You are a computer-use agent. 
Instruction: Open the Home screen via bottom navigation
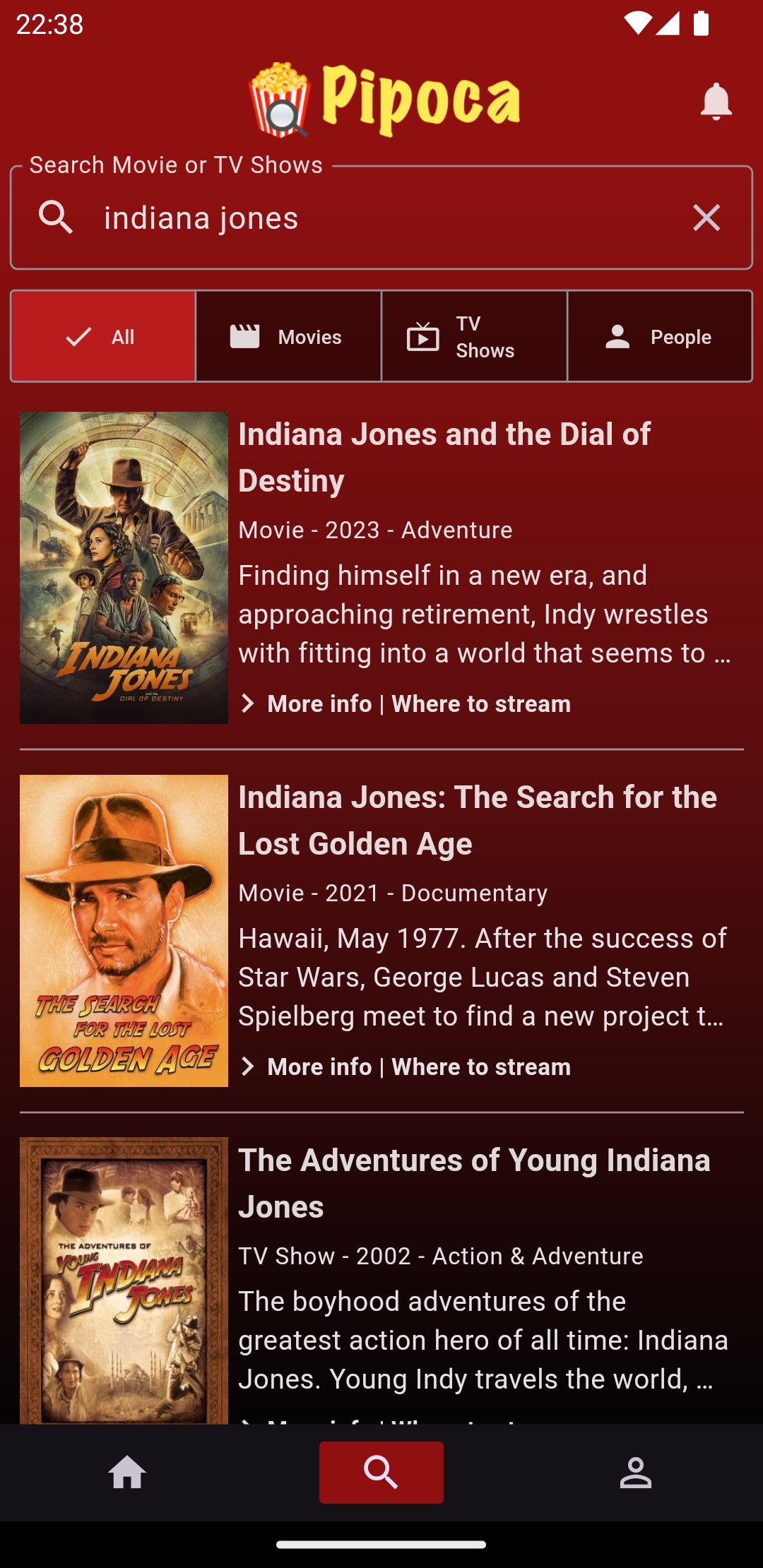[x=127, y=1472]
